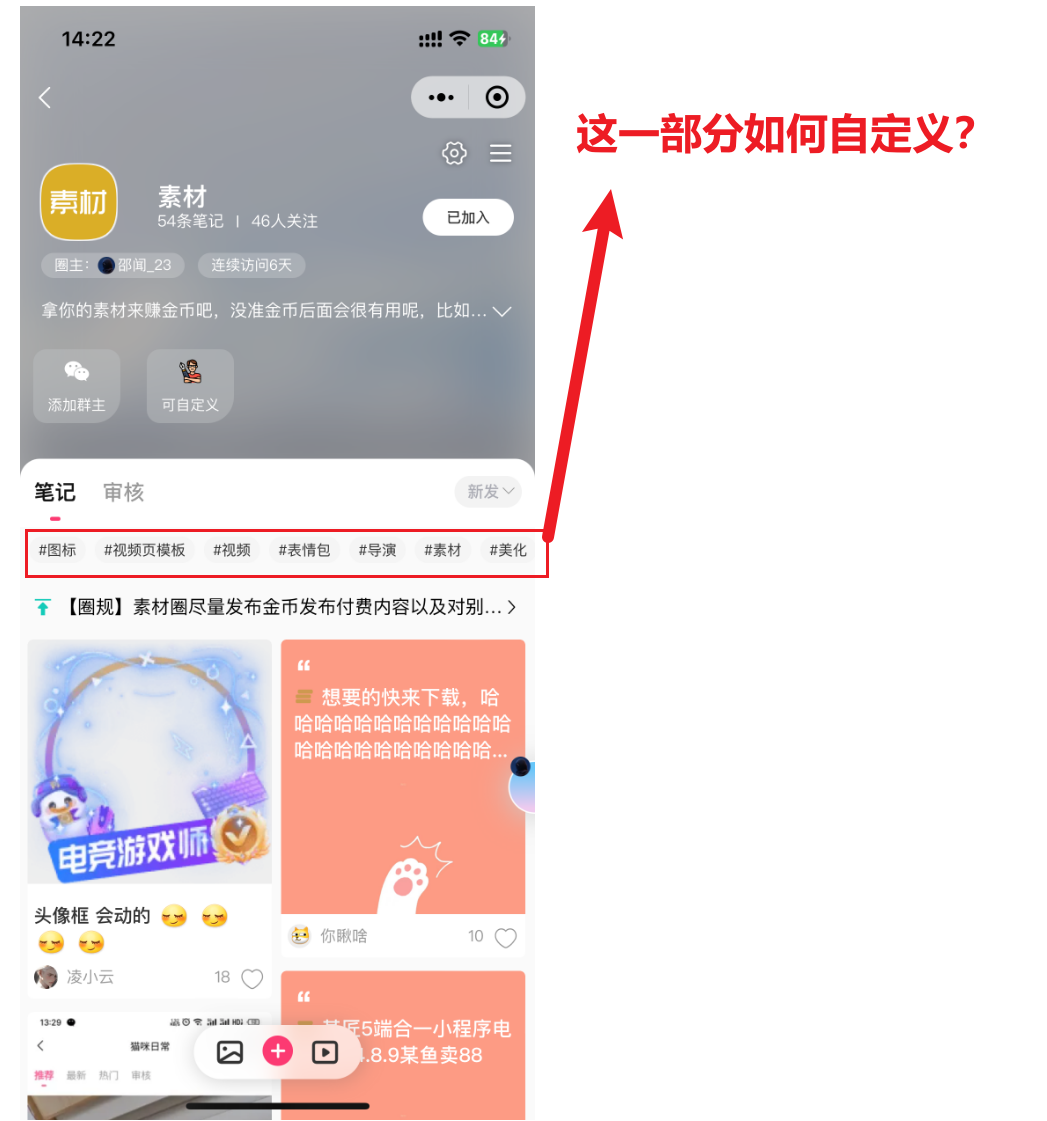Select the #视频页模板 tag chip
This screenshot has height=1121, width=1047.
145,550
